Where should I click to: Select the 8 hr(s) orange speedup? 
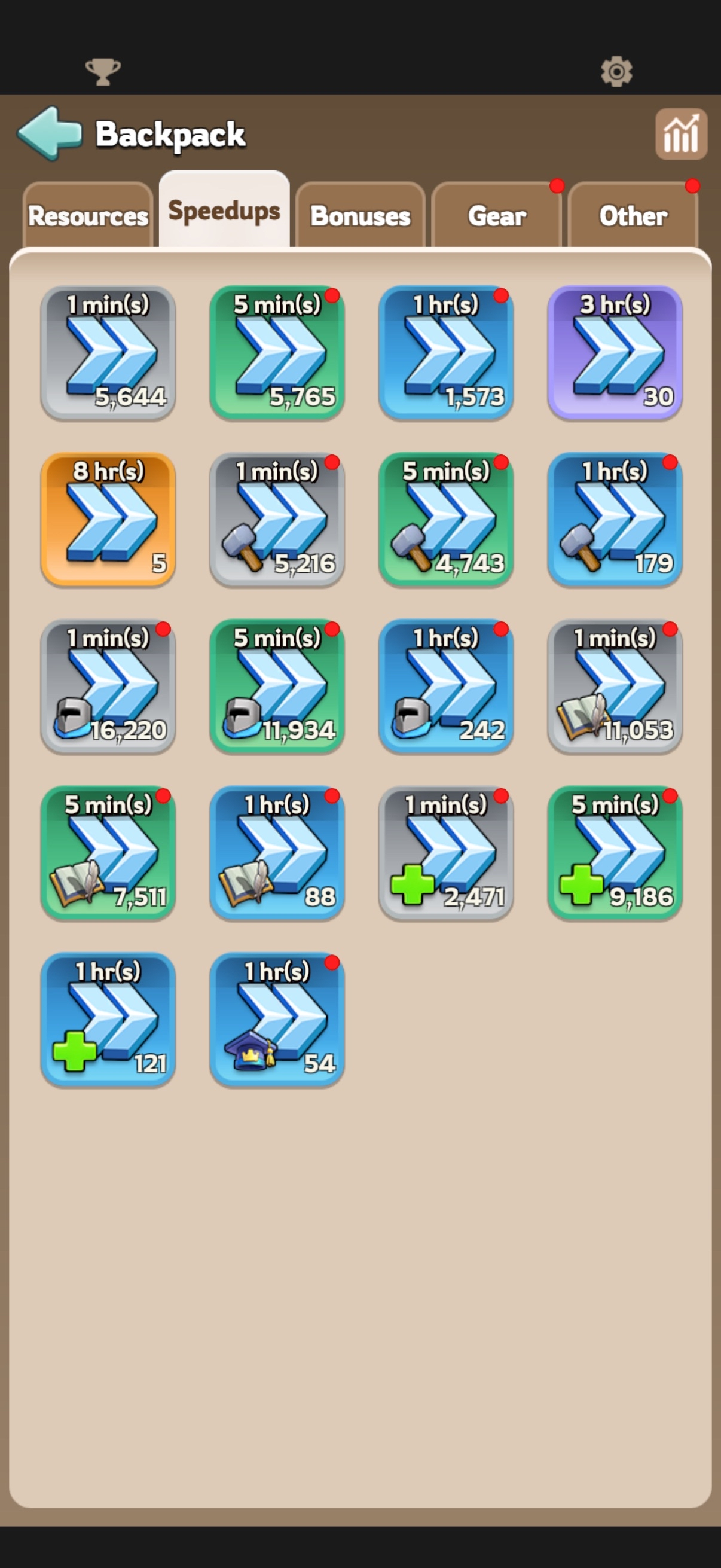(108, 520)
